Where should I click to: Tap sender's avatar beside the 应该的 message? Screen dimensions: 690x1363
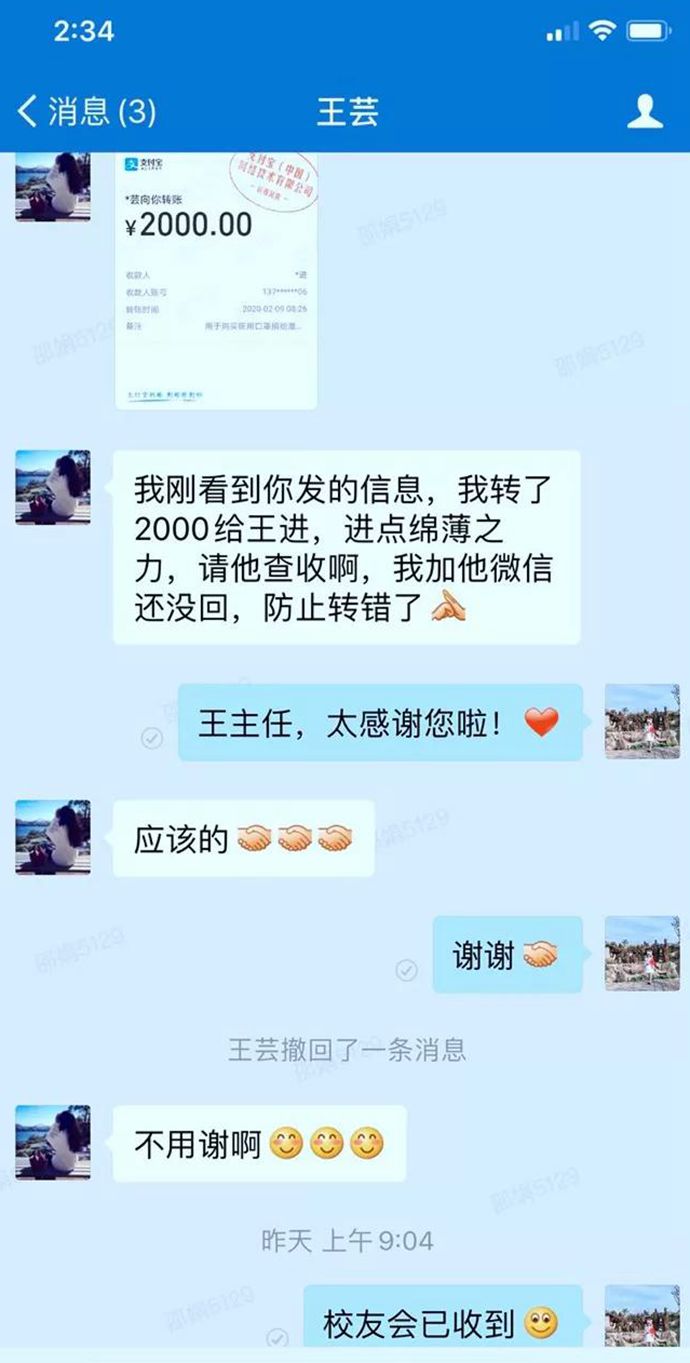tap(53, 837)
